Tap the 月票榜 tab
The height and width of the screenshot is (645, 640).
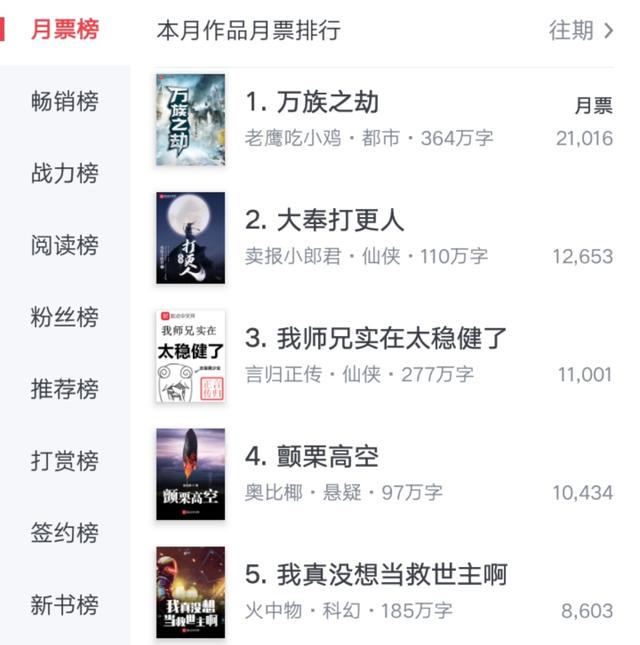point(65,29)
